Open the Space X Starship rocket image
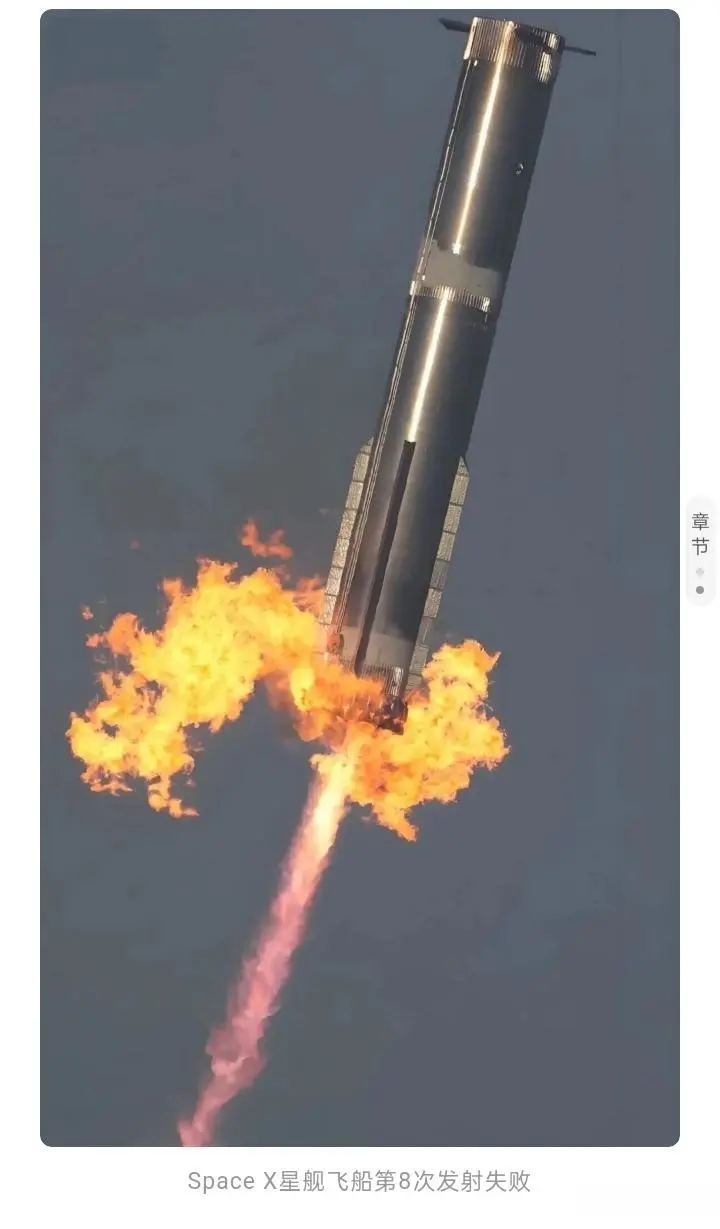The height and width of the screenshot is (1229, 720). click(360, 578)
